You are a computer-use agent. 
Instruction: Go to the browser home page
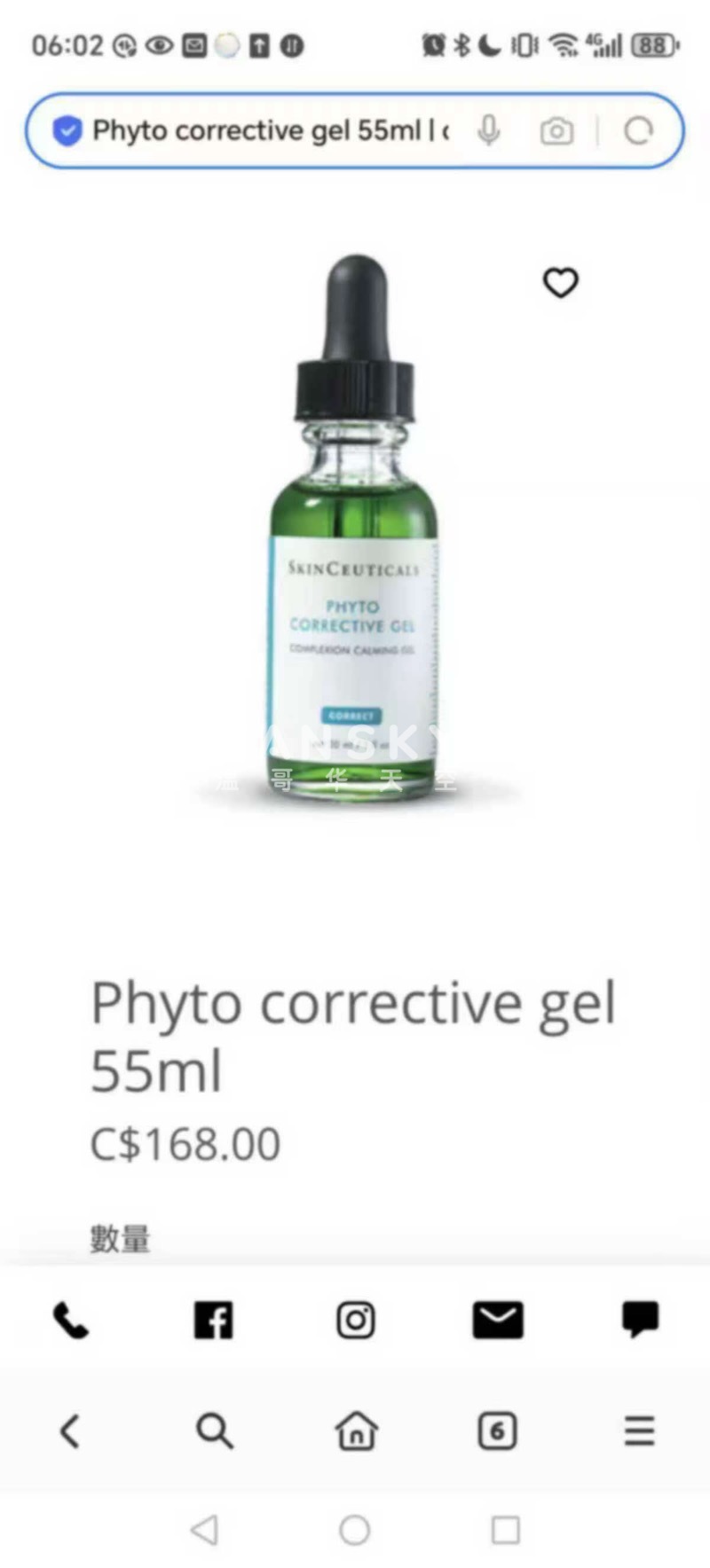pyautogui.click(x=356, y=1431)
